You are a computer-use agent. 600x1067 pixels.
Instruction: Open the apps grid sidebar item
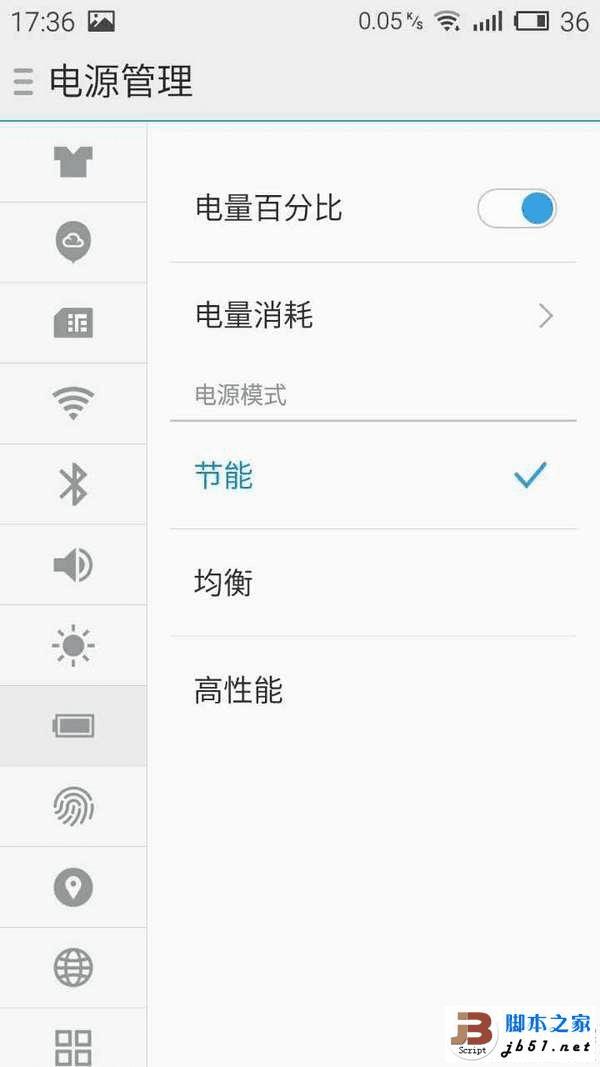click(73, 1045)
